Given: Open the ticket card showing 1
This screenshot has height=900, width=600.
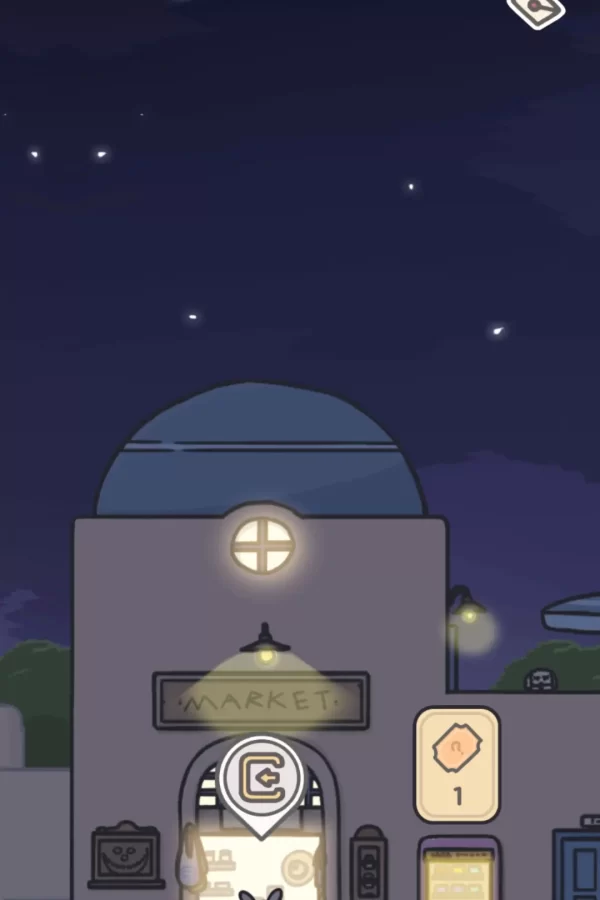Looking at the screenshot, I should pyautogui.click(x=457, y=763).
